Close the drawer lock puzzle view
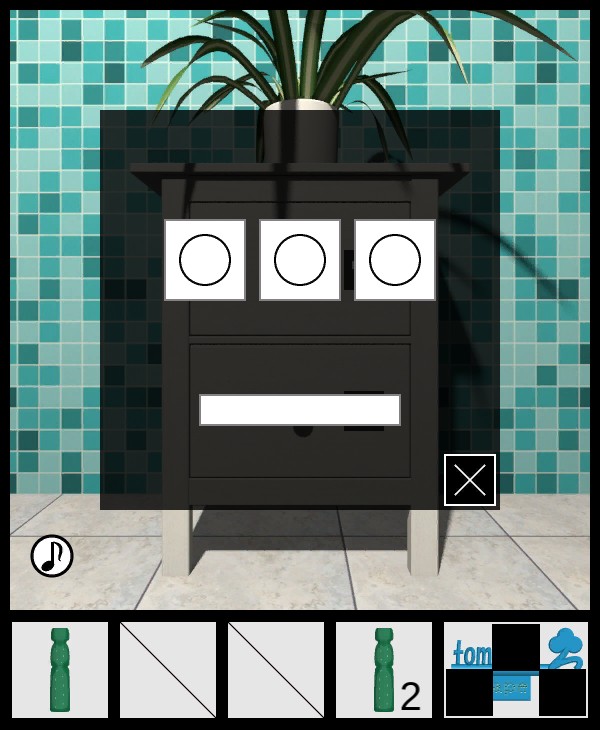Viewport: 600px width, 730px height. (x=470, y=480)
